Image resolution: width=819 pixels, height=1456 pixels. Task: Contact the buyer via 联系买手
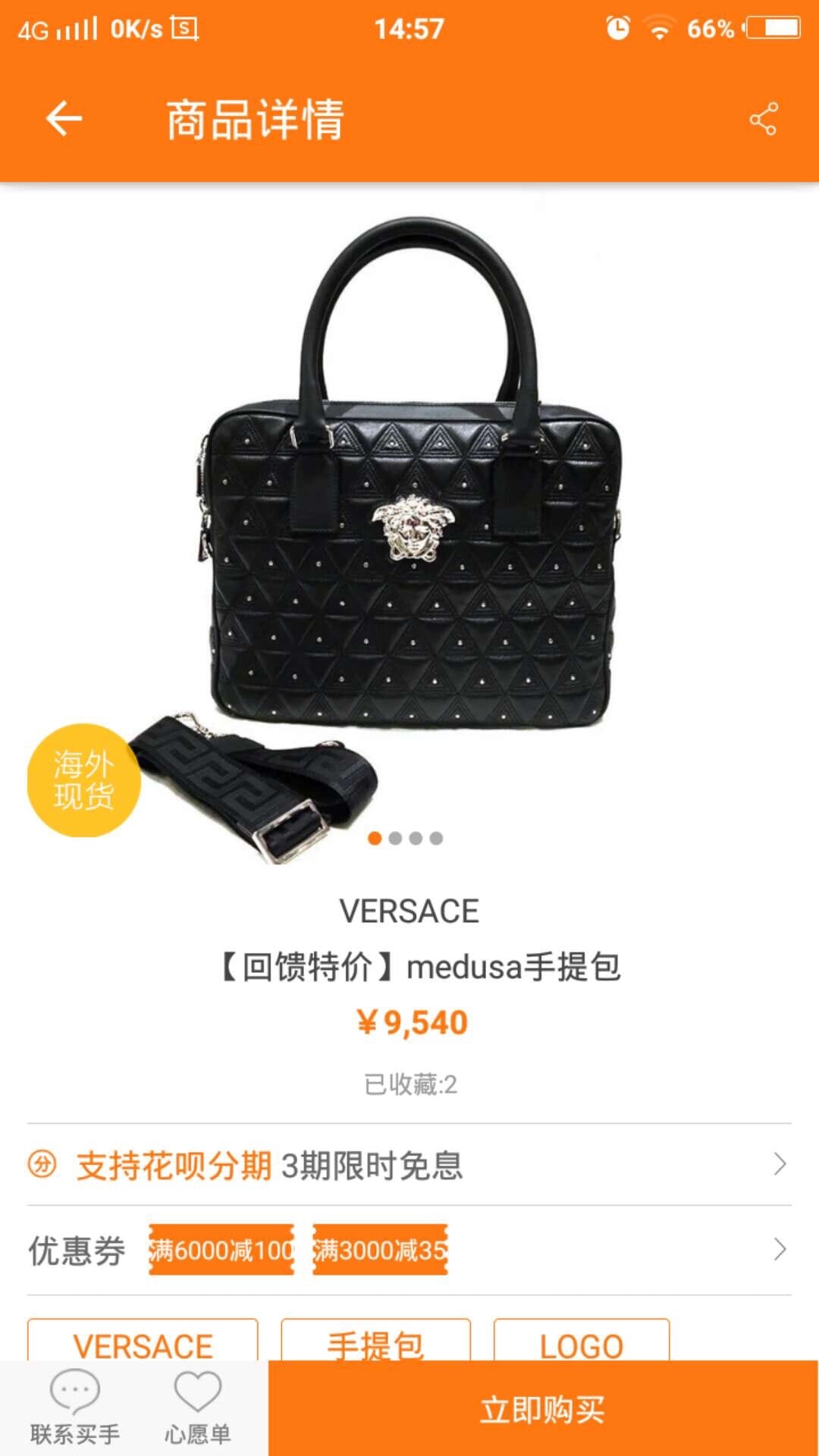(x=74, y=1407)
